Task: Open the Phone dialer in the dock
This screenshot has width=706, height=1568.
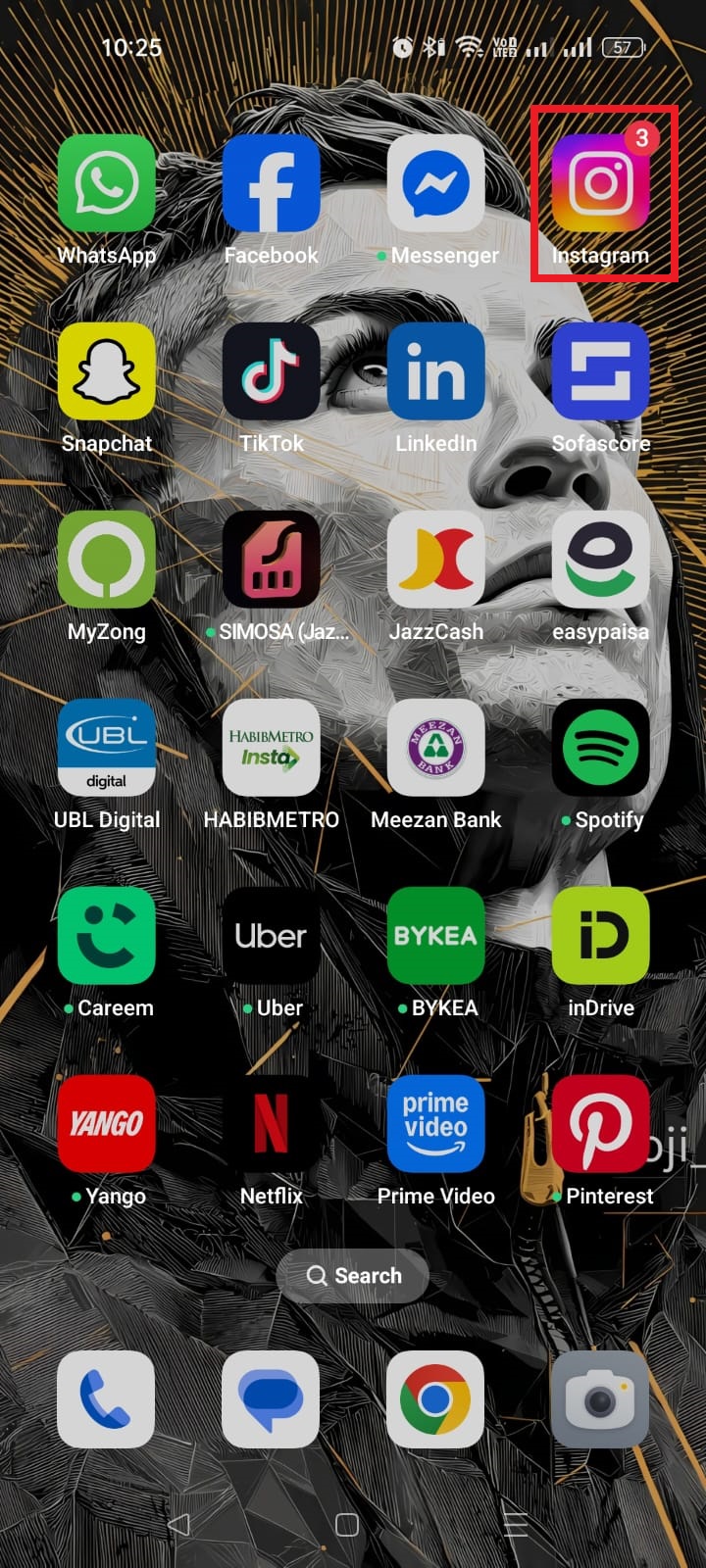Action: (x=107, y=1399)
